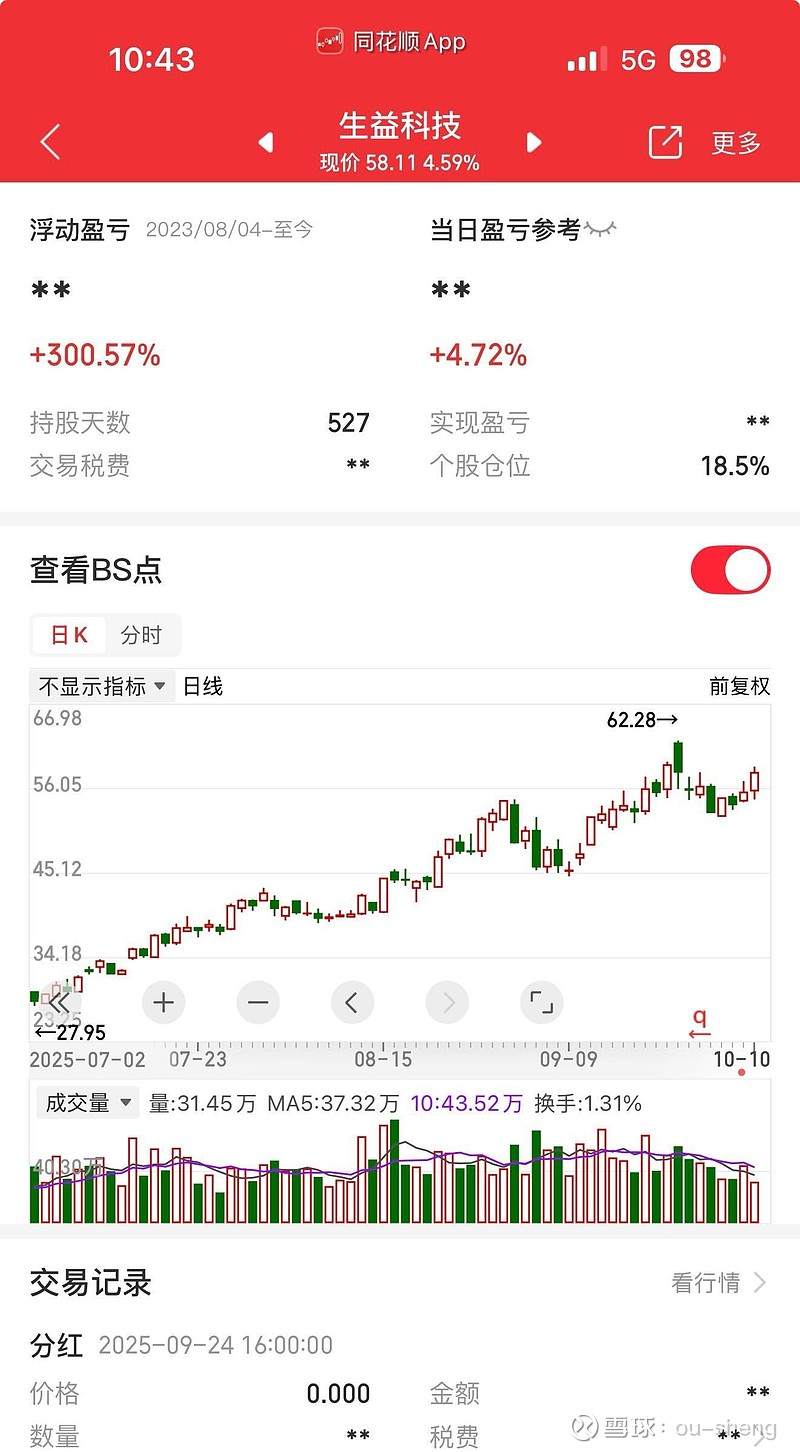Zoom in the K-line chart

point(164,1001)
